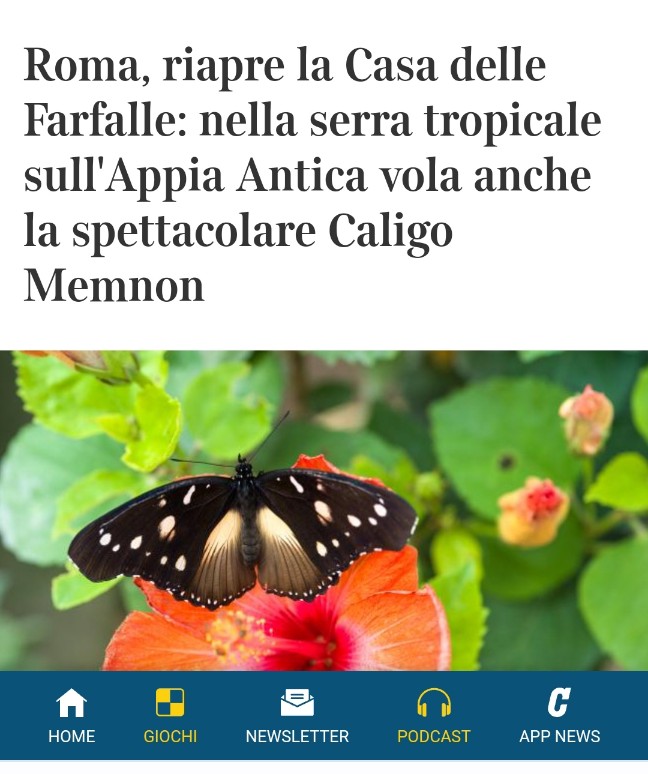Select the App News tab
Image resolution: width=648 pixels, height=774 pixels.
pyautogui.click(x=559, y=716)
